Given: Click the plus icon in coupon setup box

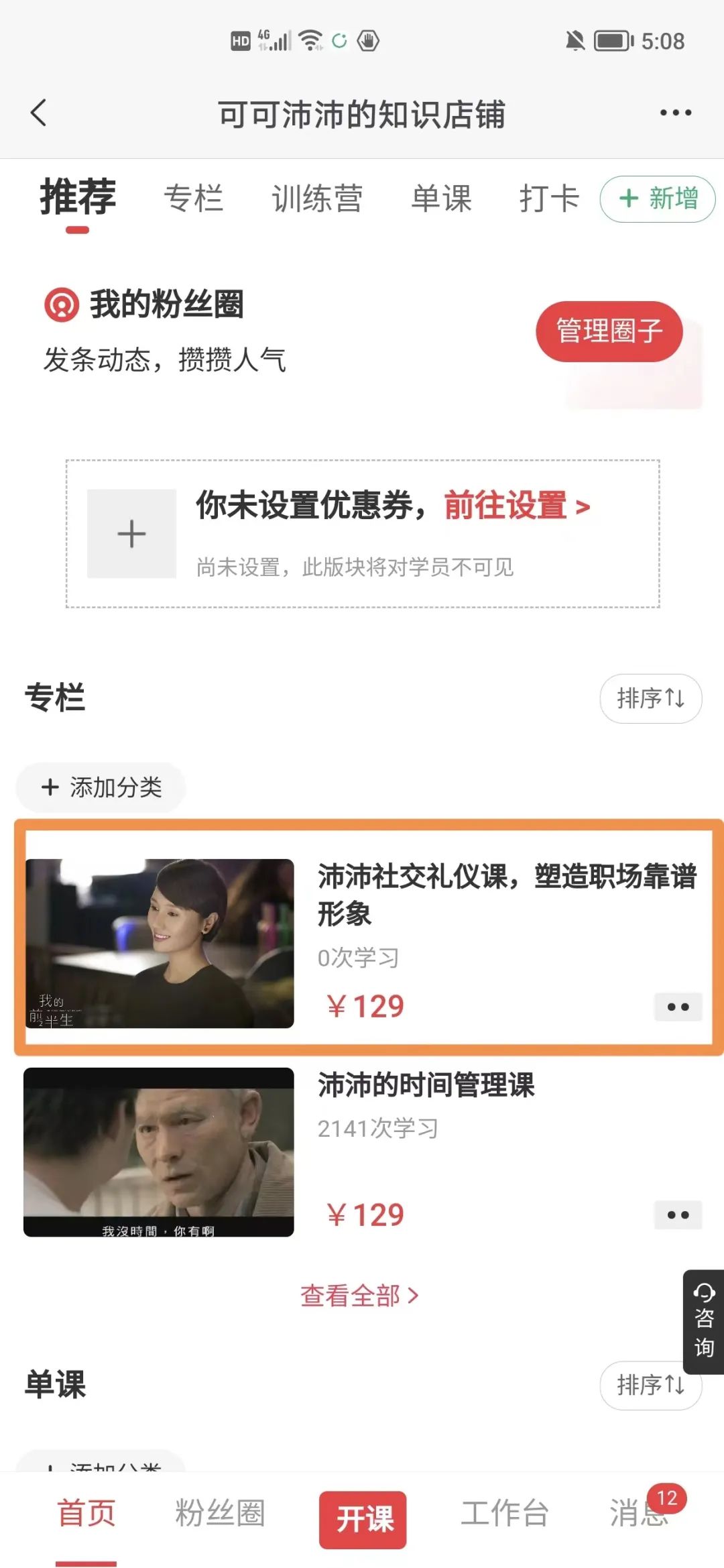Looking at the screenshot, I should [131, 533].
